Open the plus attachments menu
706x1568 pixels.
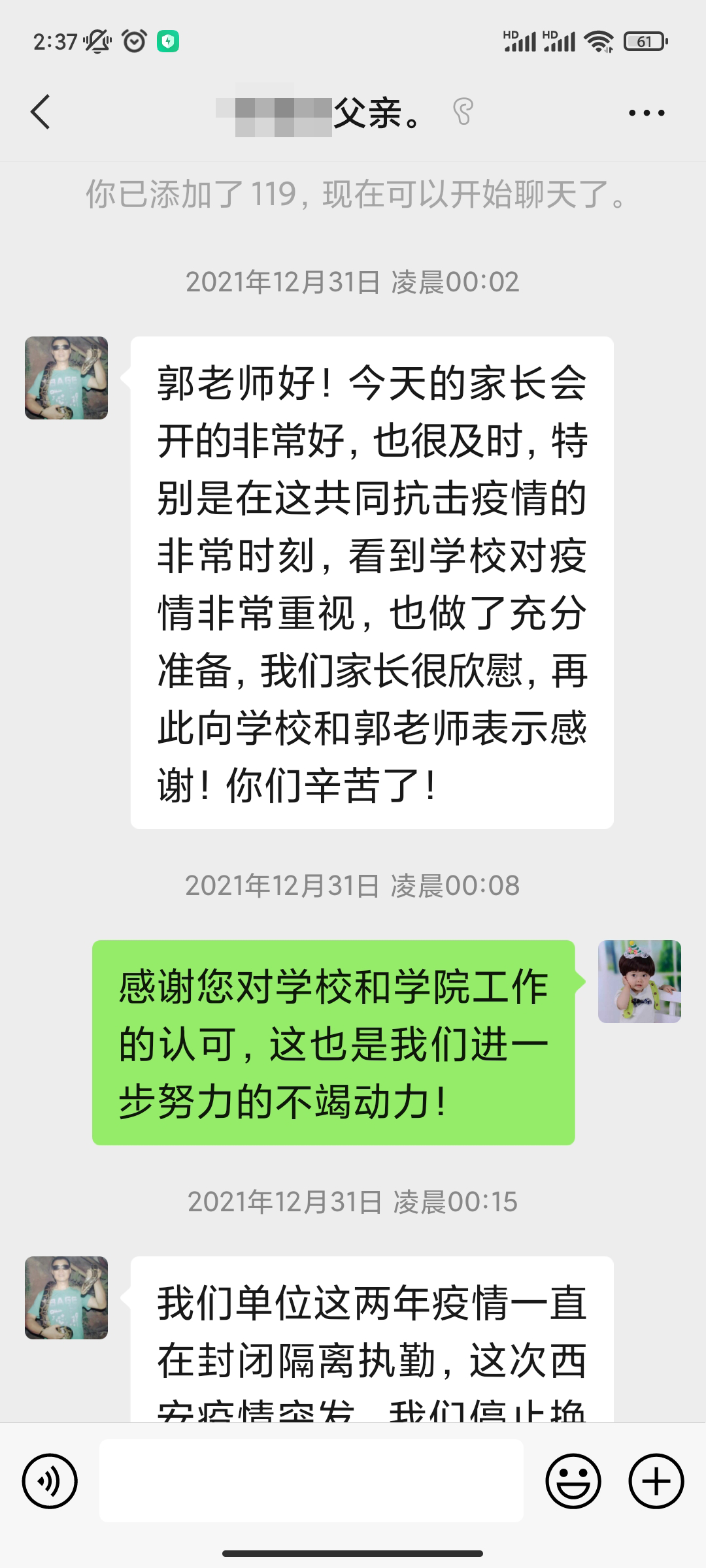point(656,1480)
